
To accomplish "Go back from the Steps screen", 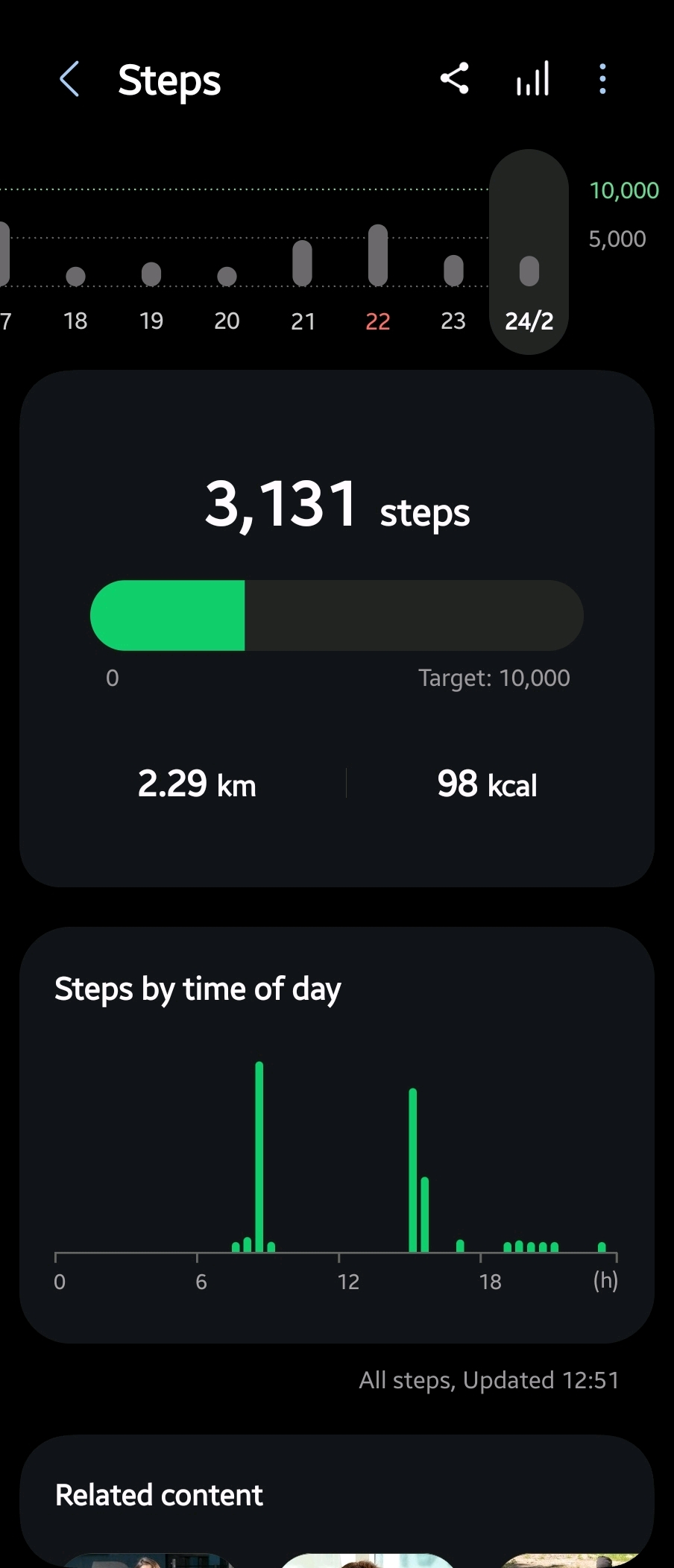I will [69, 80].
